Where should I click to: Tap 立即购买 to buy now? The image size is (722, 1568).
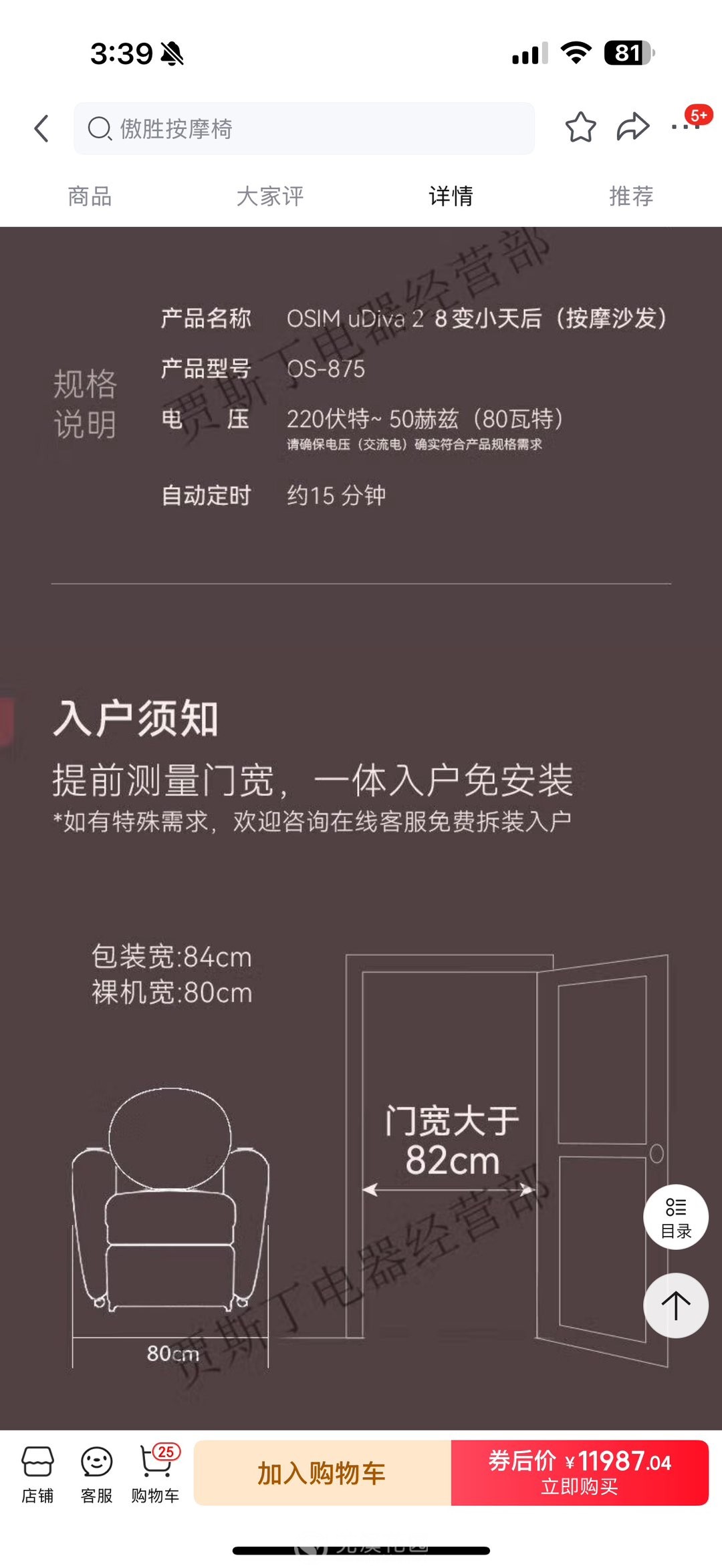point(580,1473)
